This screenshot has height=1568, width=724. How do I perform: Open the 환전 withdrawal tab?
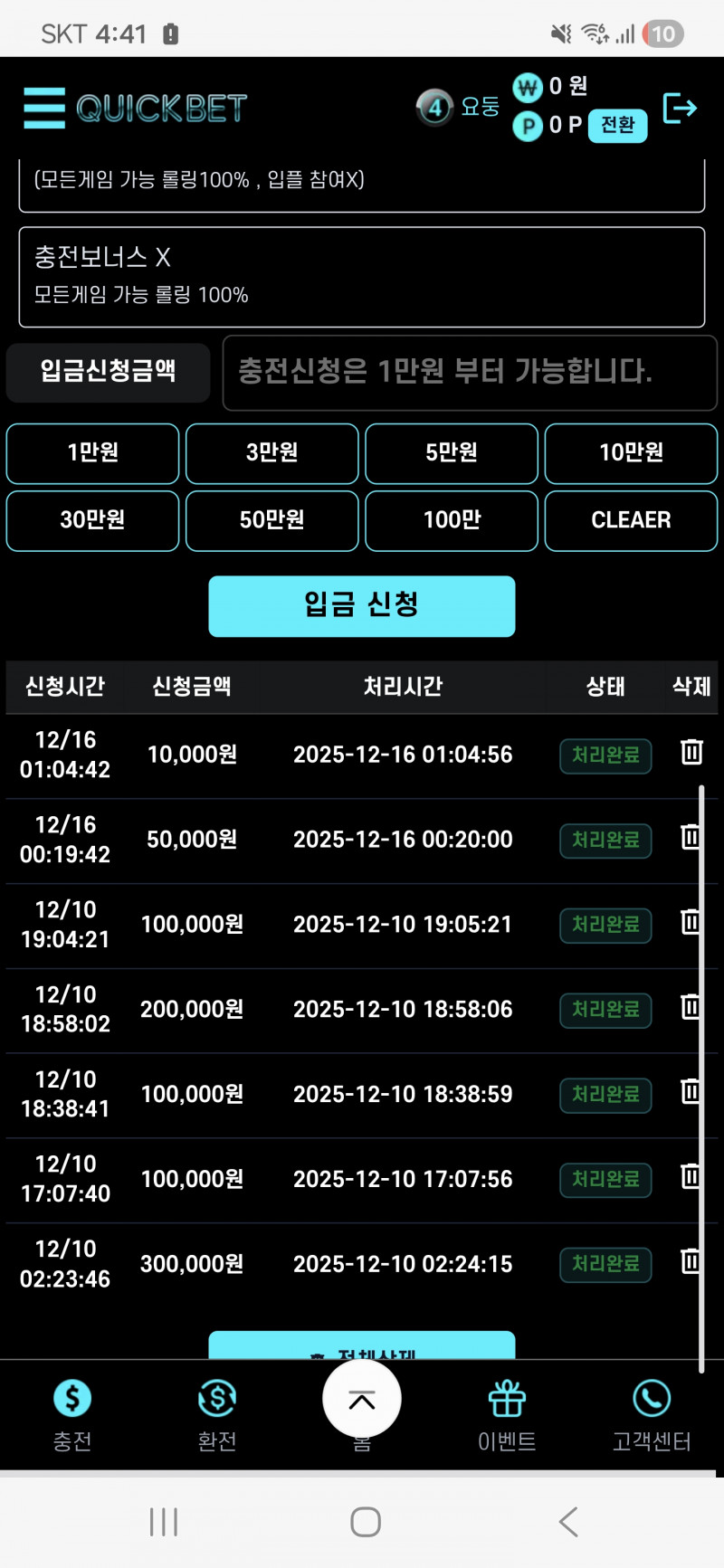(217, 1414)
